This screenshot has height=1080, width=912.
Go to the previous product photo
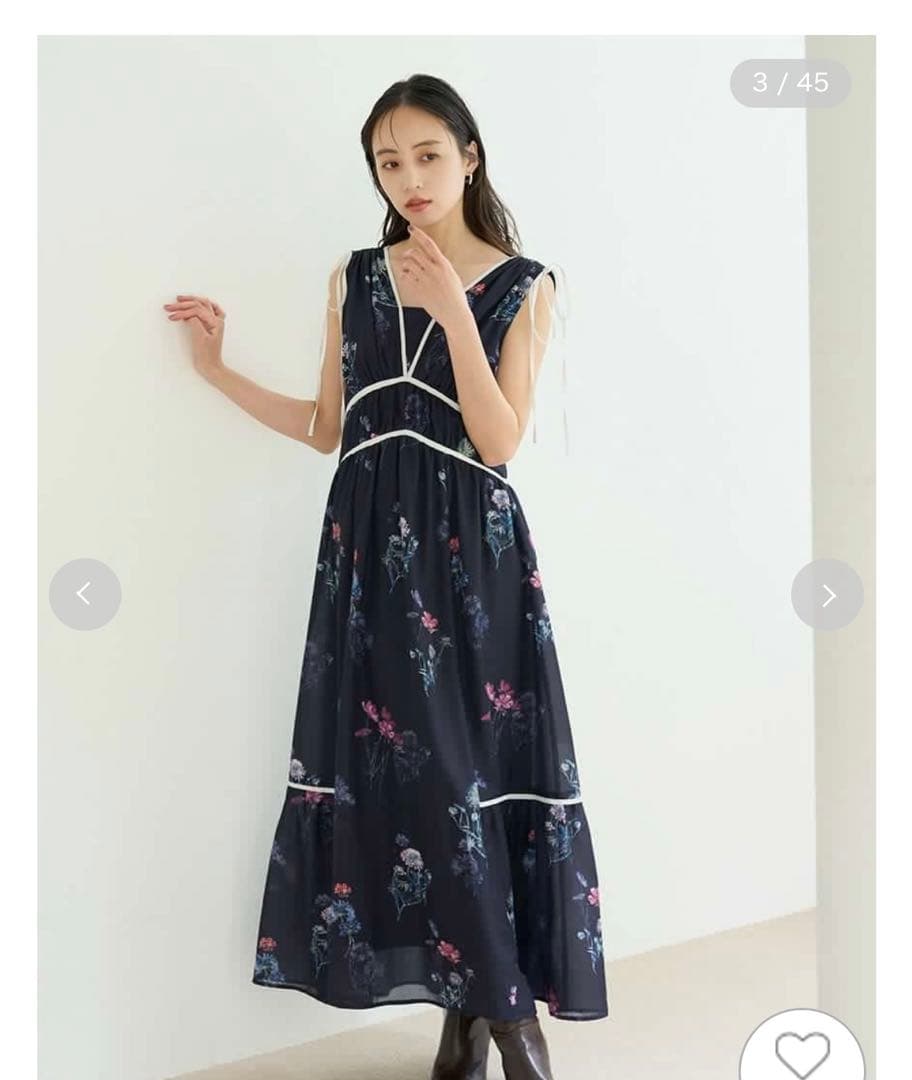(85, 594)
